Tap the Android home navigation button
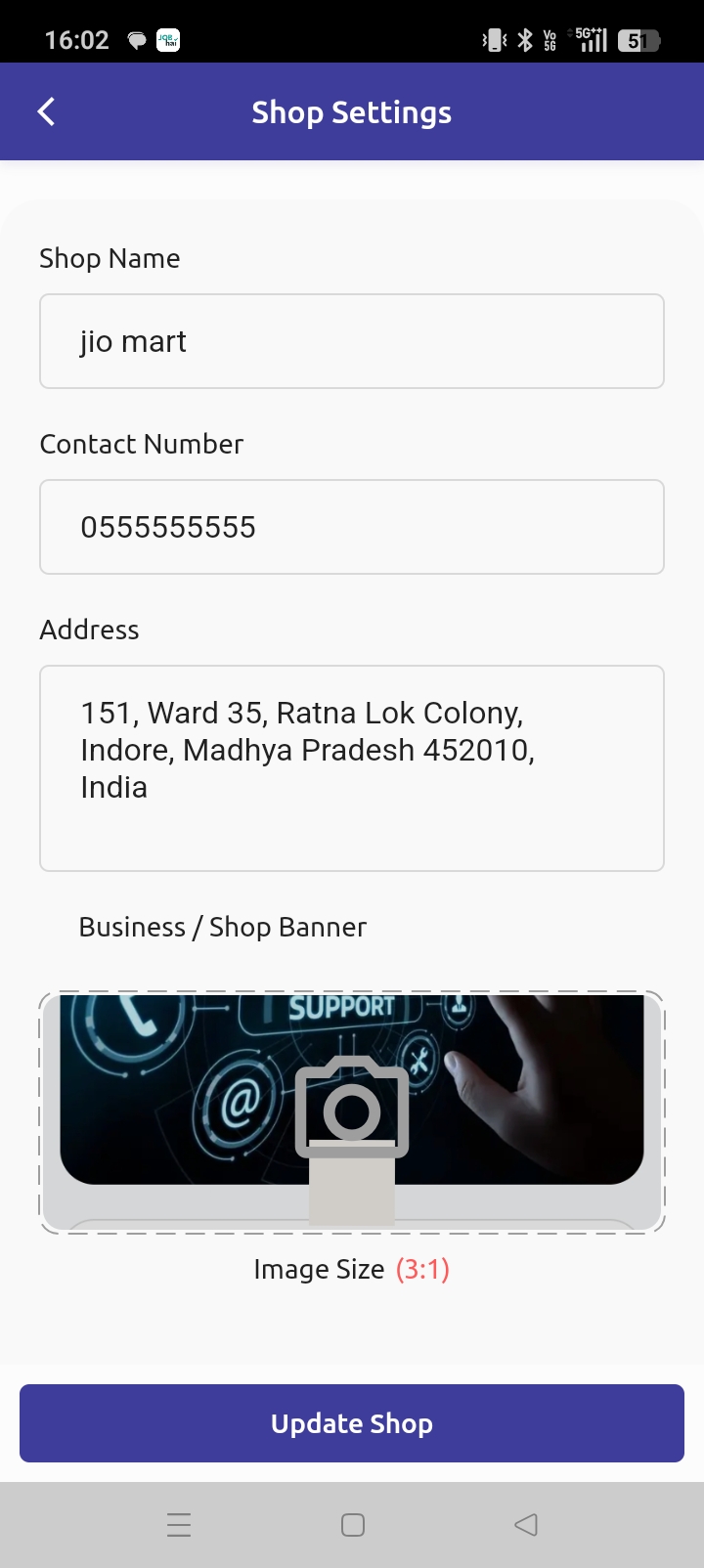The image size is (704, 1568). [352, 1523]
